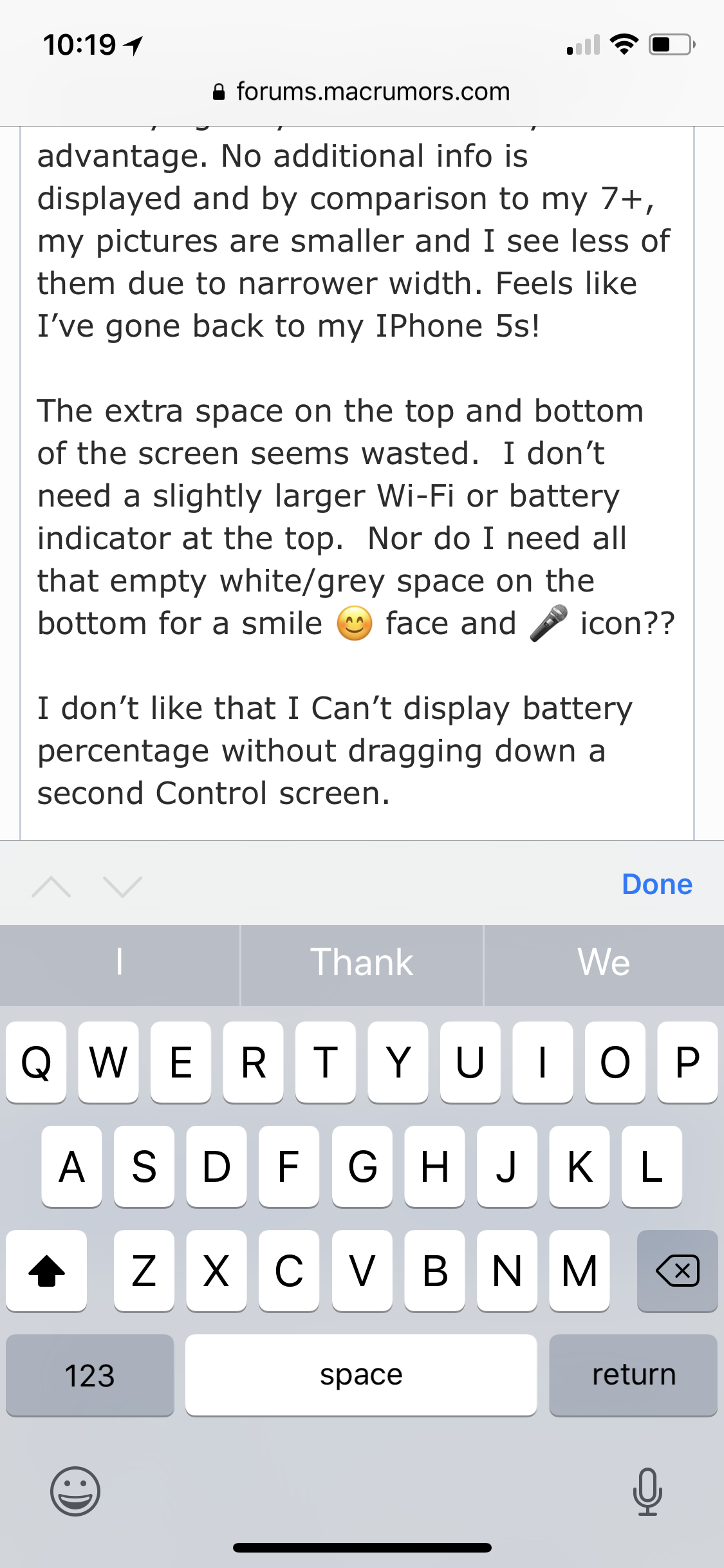This screenshot has width=724, height=1568.
Task: Open the emoji keyboard
Action: point(75,1491)
